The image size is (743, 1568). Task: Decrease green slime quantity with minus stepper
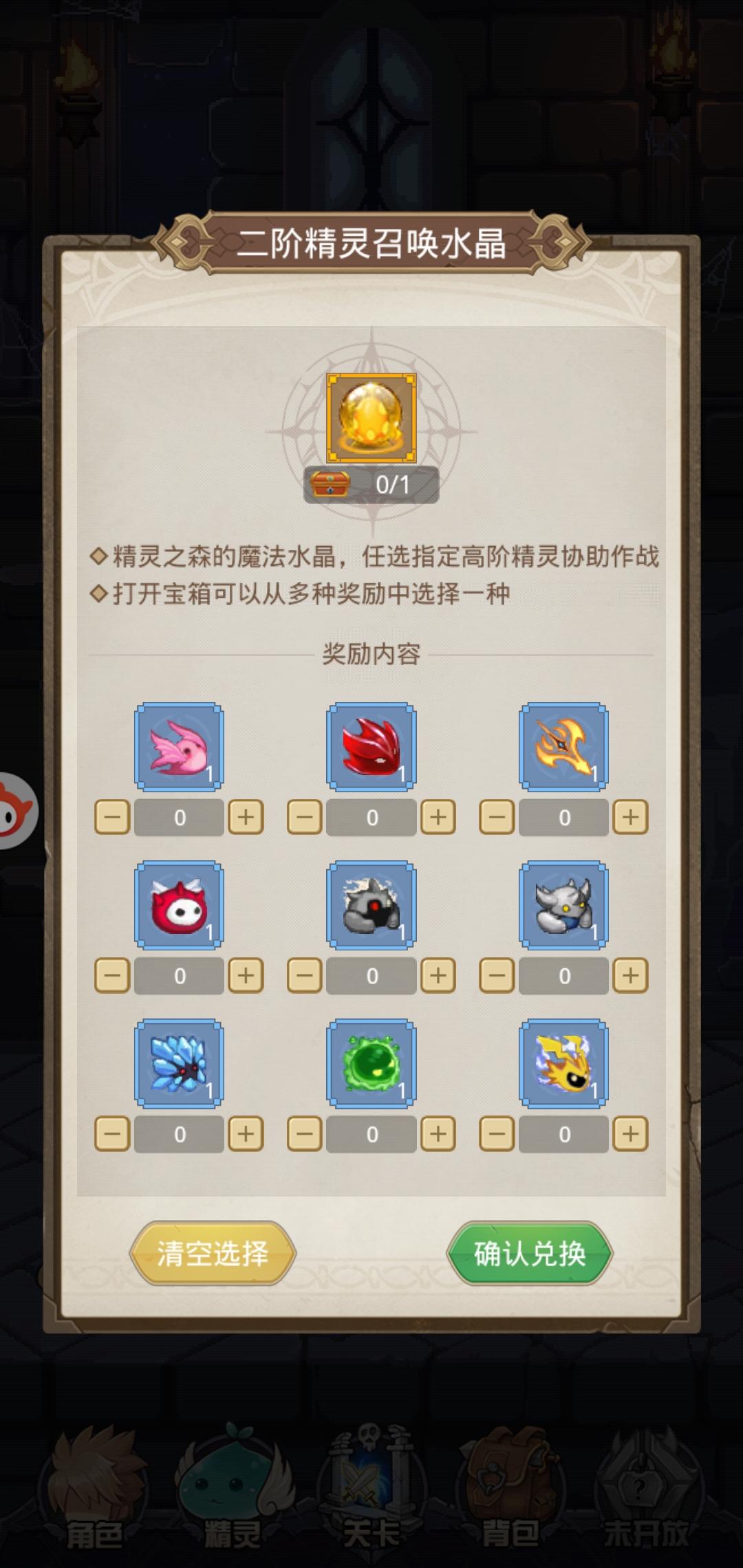305,1132
